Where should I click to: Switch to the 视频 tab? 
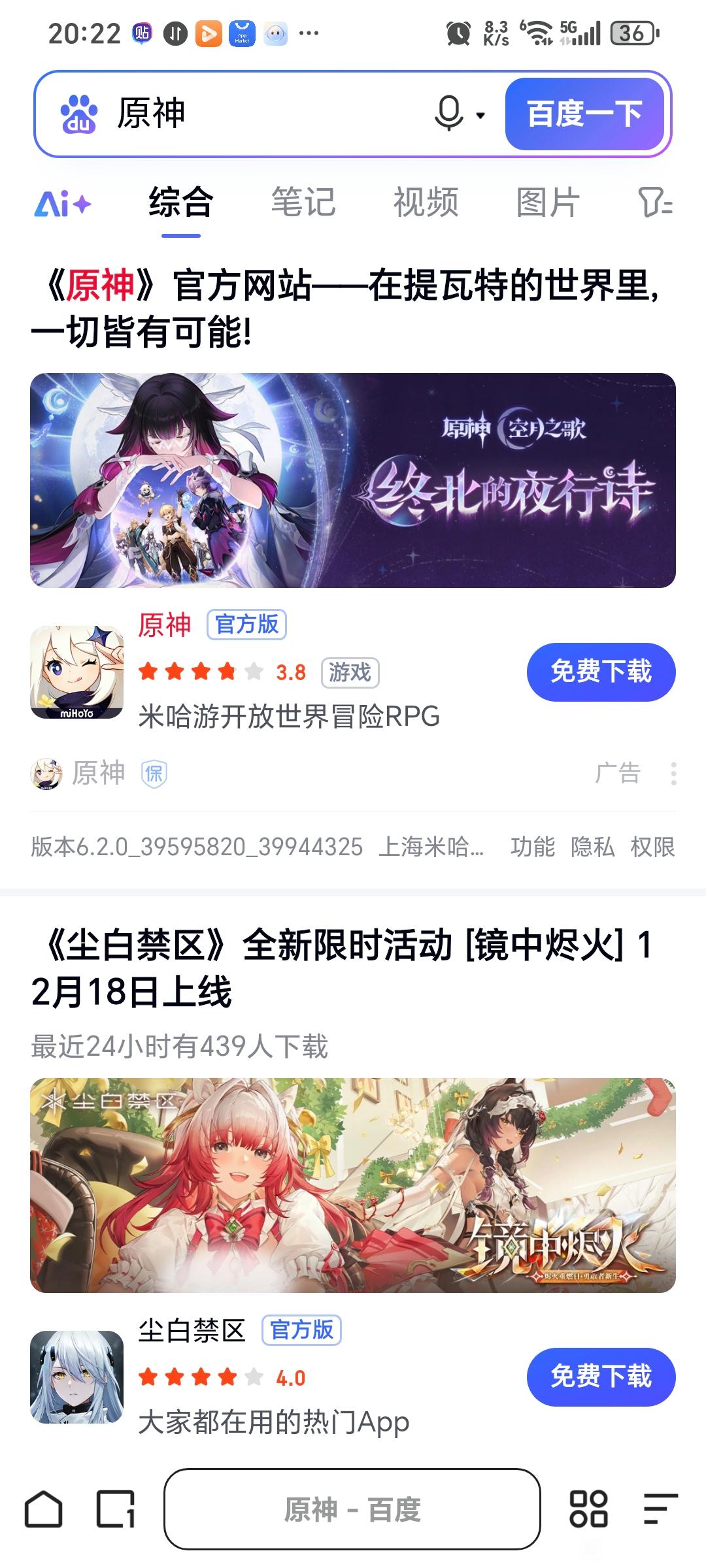pyautogui.click(x=426, y=203)
